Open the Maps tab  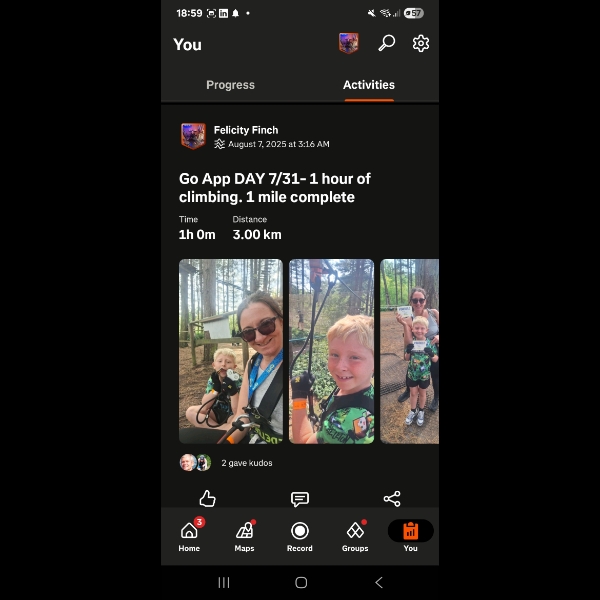point(244,536)
